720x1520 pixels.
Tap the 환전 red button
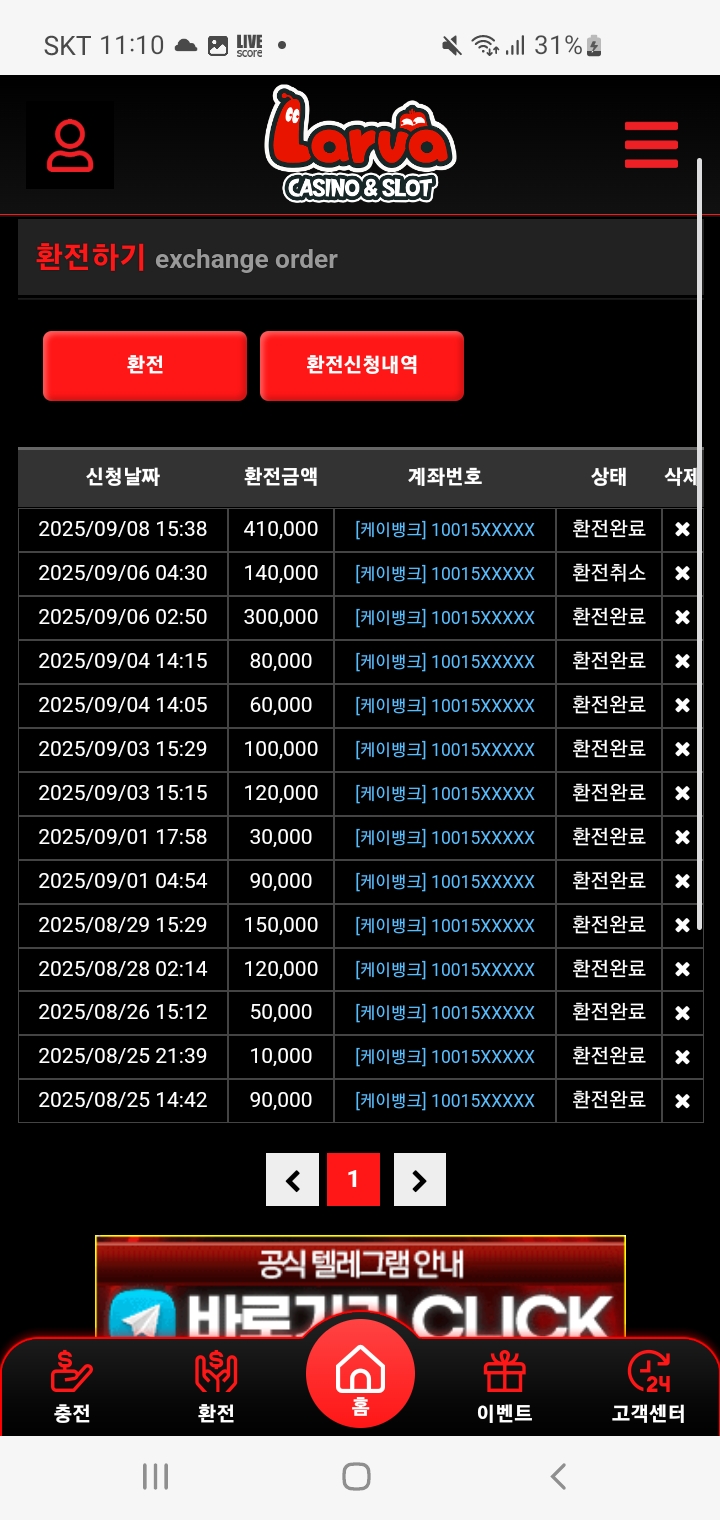pyautogui.click(x=145, y=365)
